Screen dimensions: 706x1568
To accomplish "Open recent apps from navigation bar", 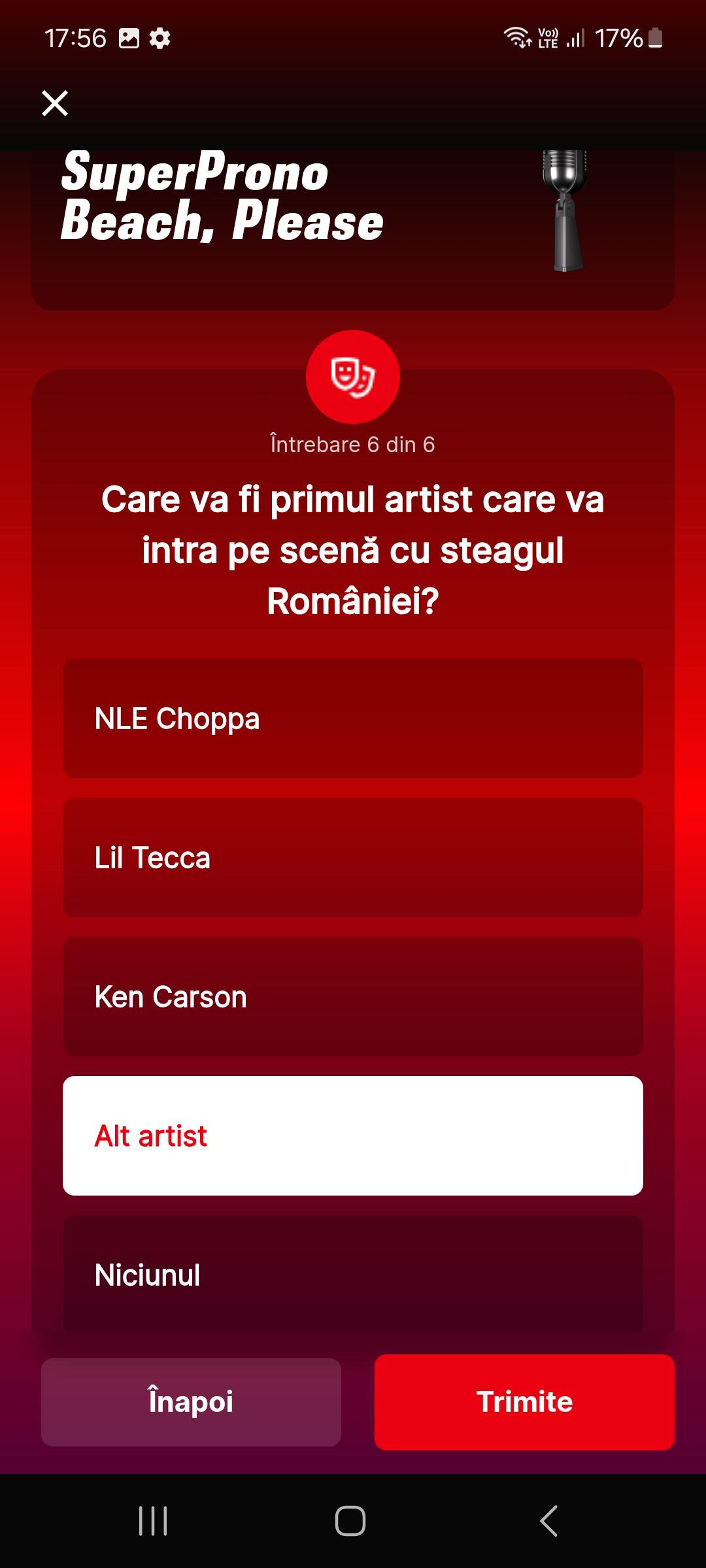I will point(154,1521).
